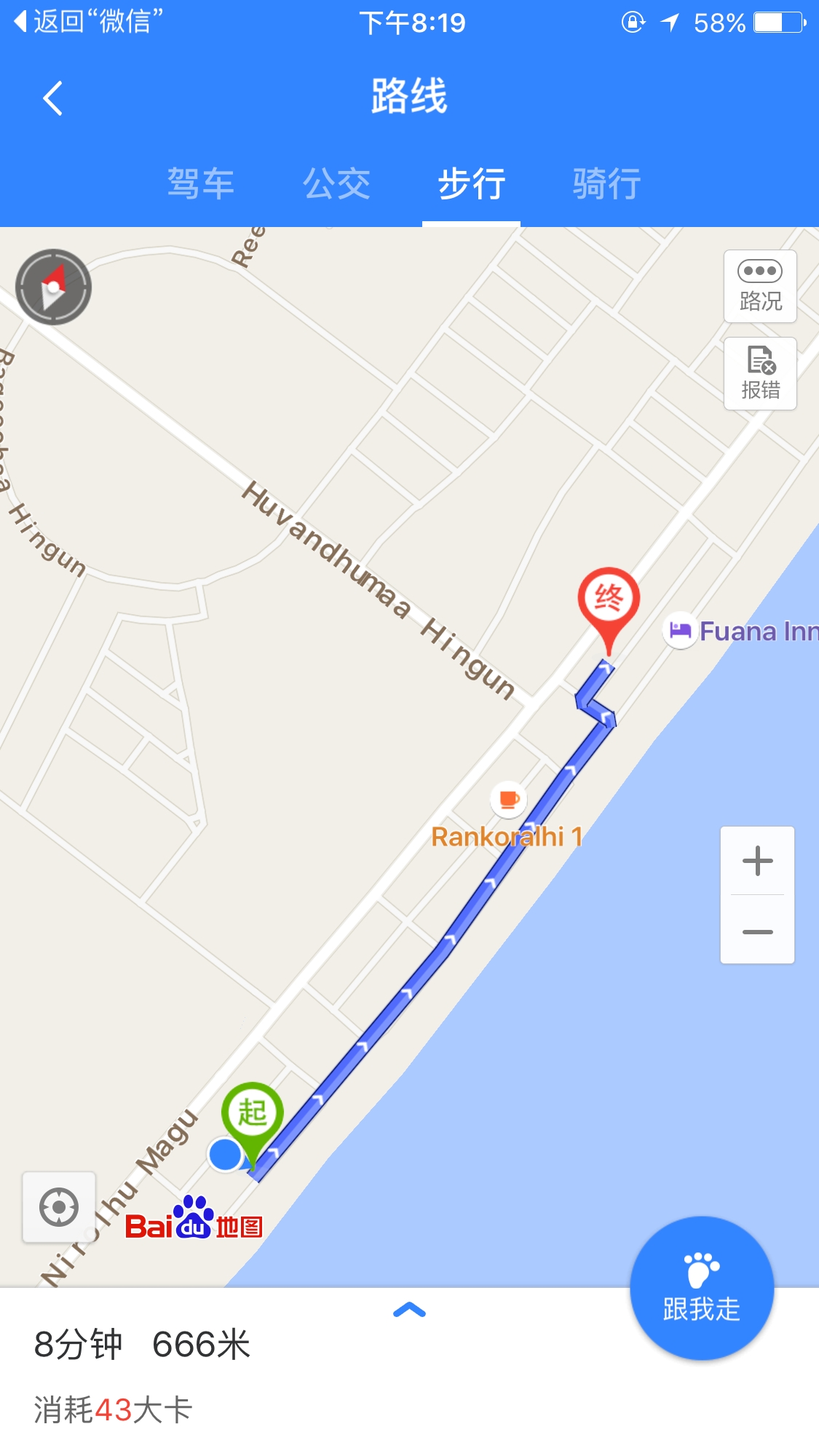The width and height of the screenshot is (819, 1456).
Task: Zoom in with the plus button
Action: click(757, 861)
